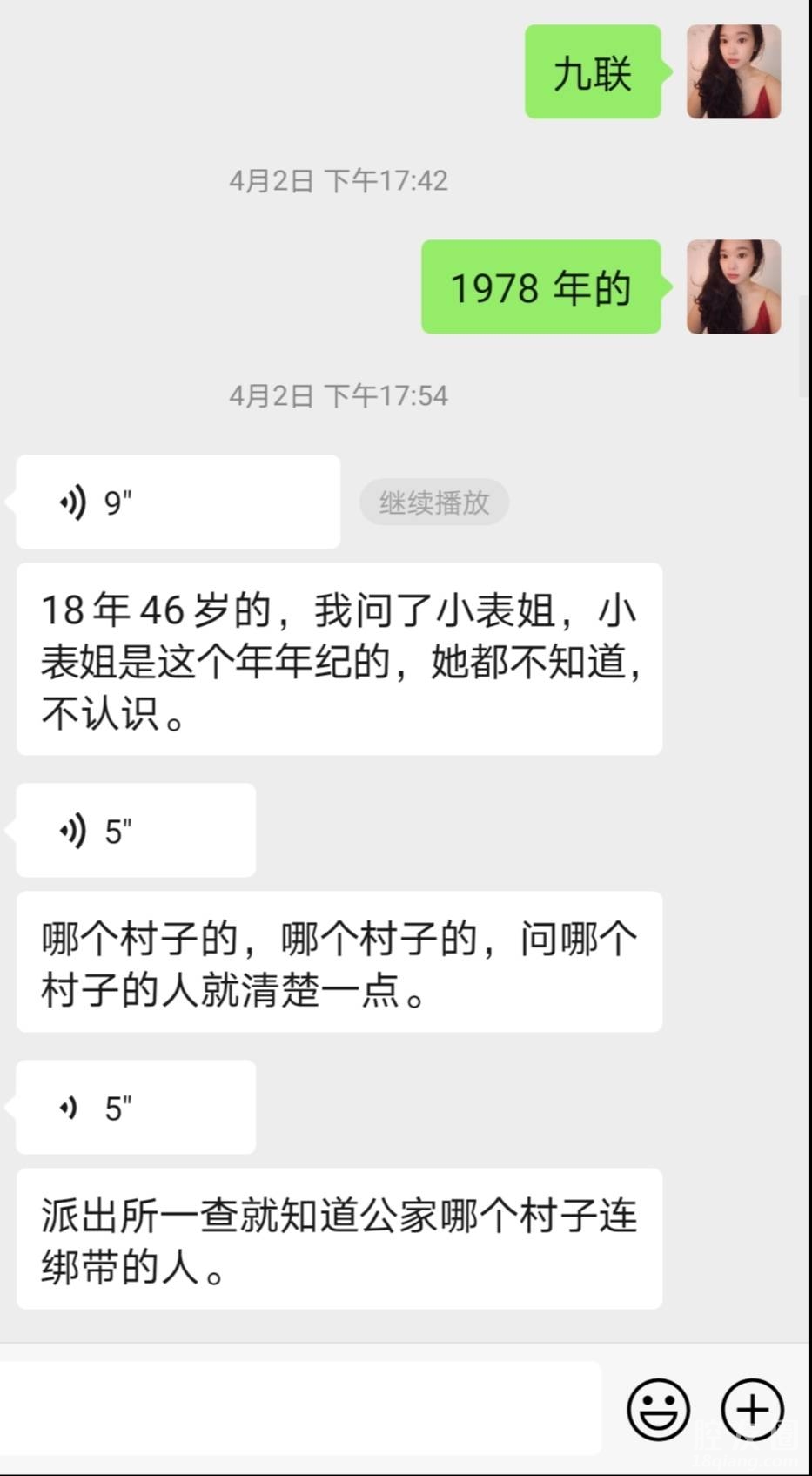Image resolution: width=812 pixels, height=1476 pixels.
Task: Open sender's avatar beside 1978 年的 message
Action: [x=734, y=286]
